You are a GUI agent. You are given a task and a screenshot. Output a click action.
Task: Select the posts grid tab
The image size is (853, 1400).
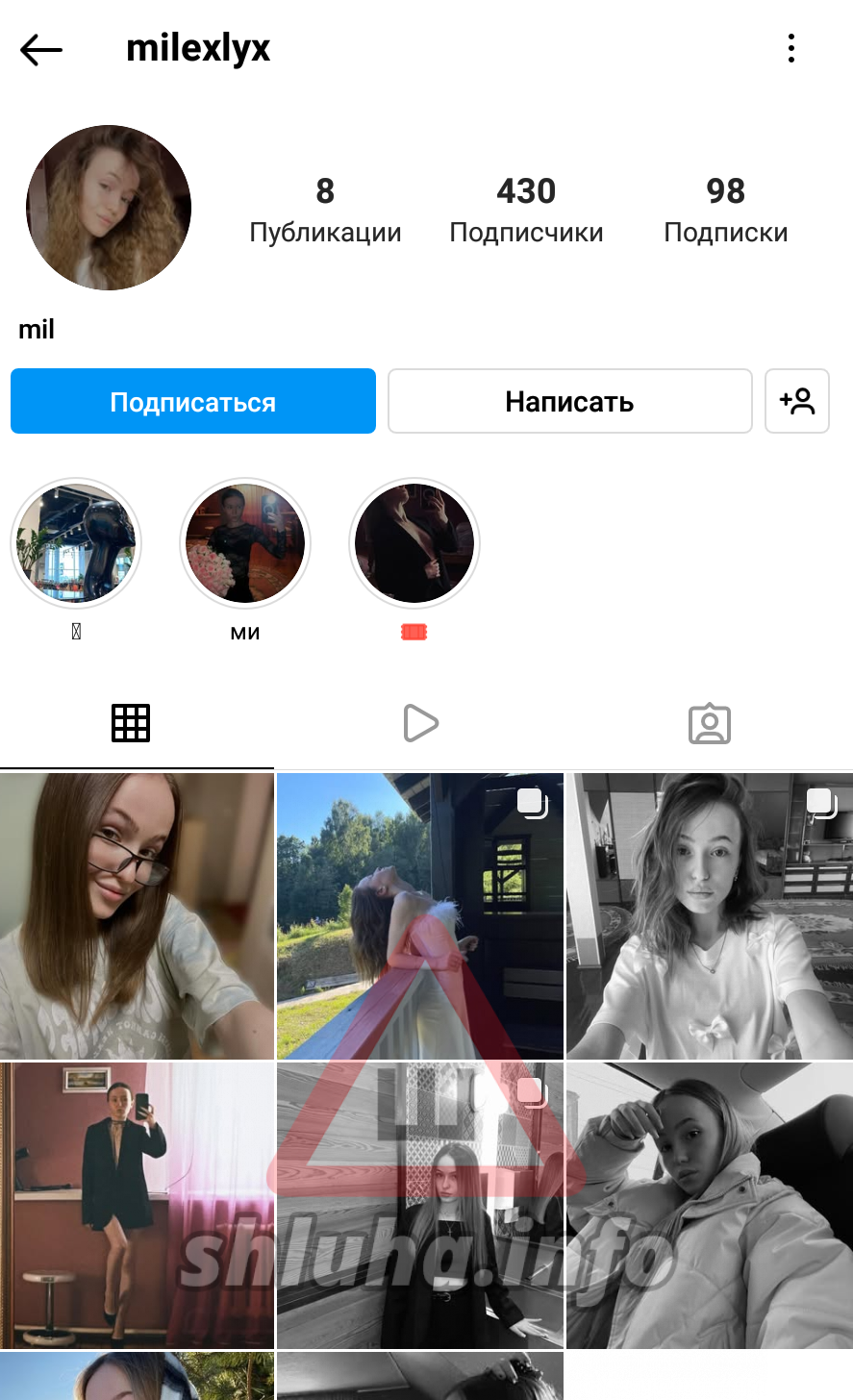pos(131,723)
